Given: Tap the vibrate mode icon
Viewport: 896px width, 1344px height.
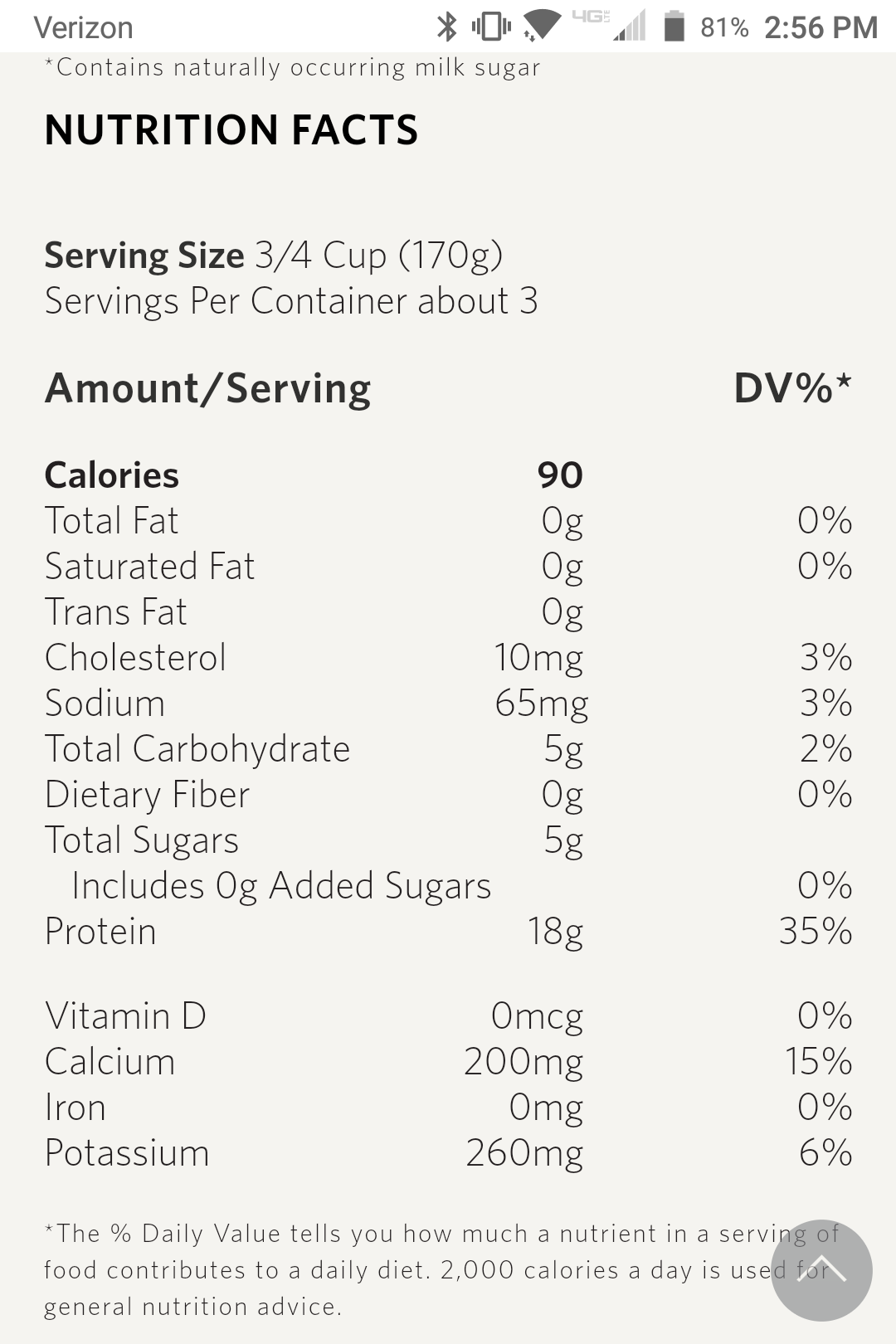Looking at the screenshot, I should pyautogui.click(x=491, y=26).
